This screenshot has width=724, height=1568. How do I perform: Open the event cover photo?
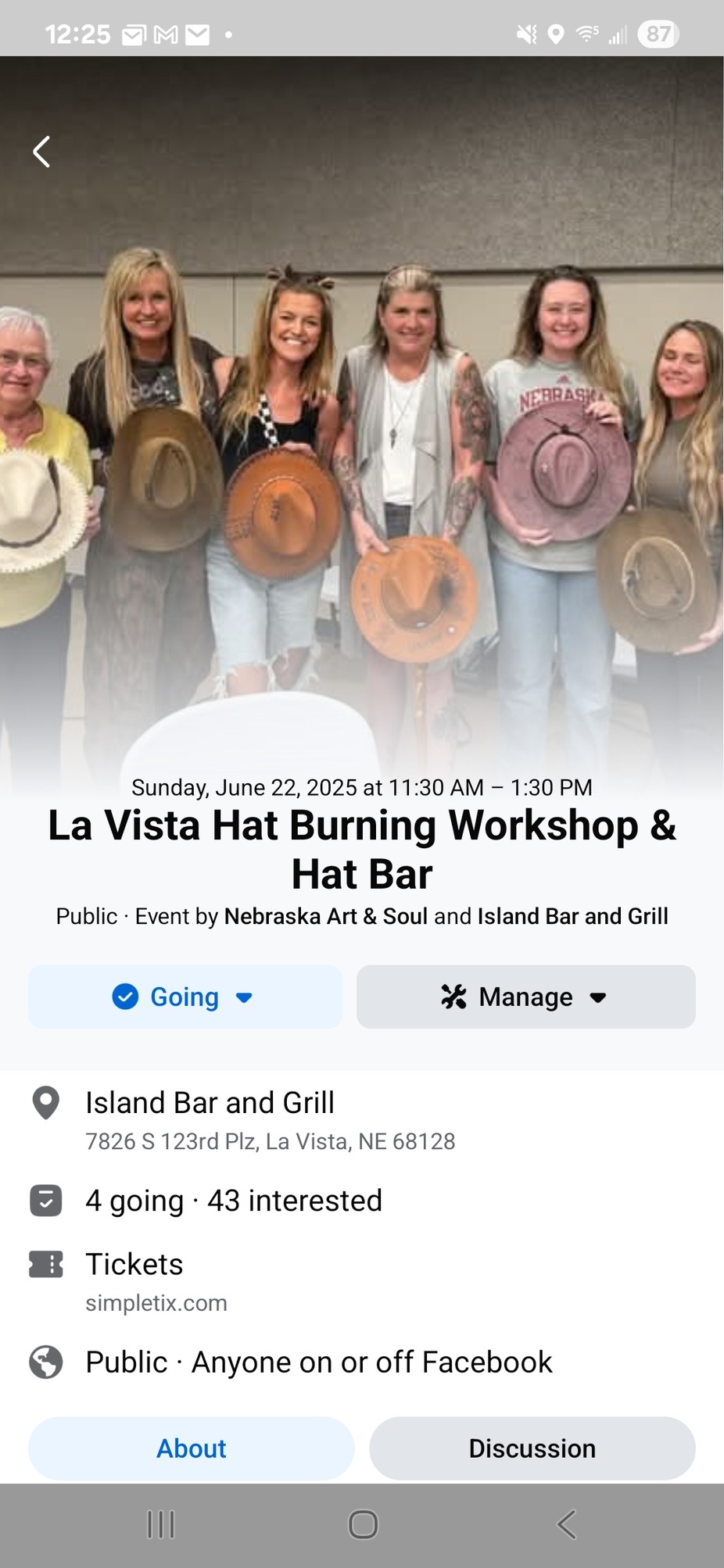(x=362, y=469)
